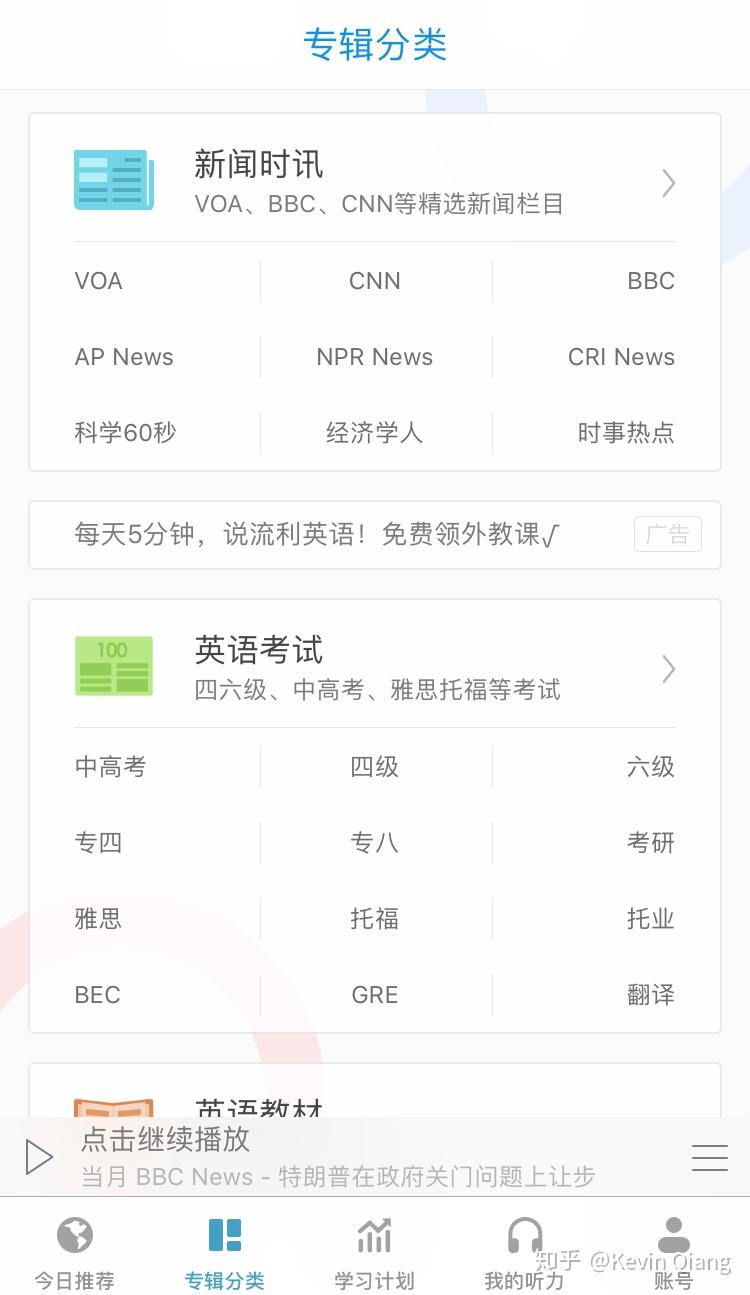Tap play to resume playback
This screenshot has height=1295, width=750.
tap(39, 1157)
